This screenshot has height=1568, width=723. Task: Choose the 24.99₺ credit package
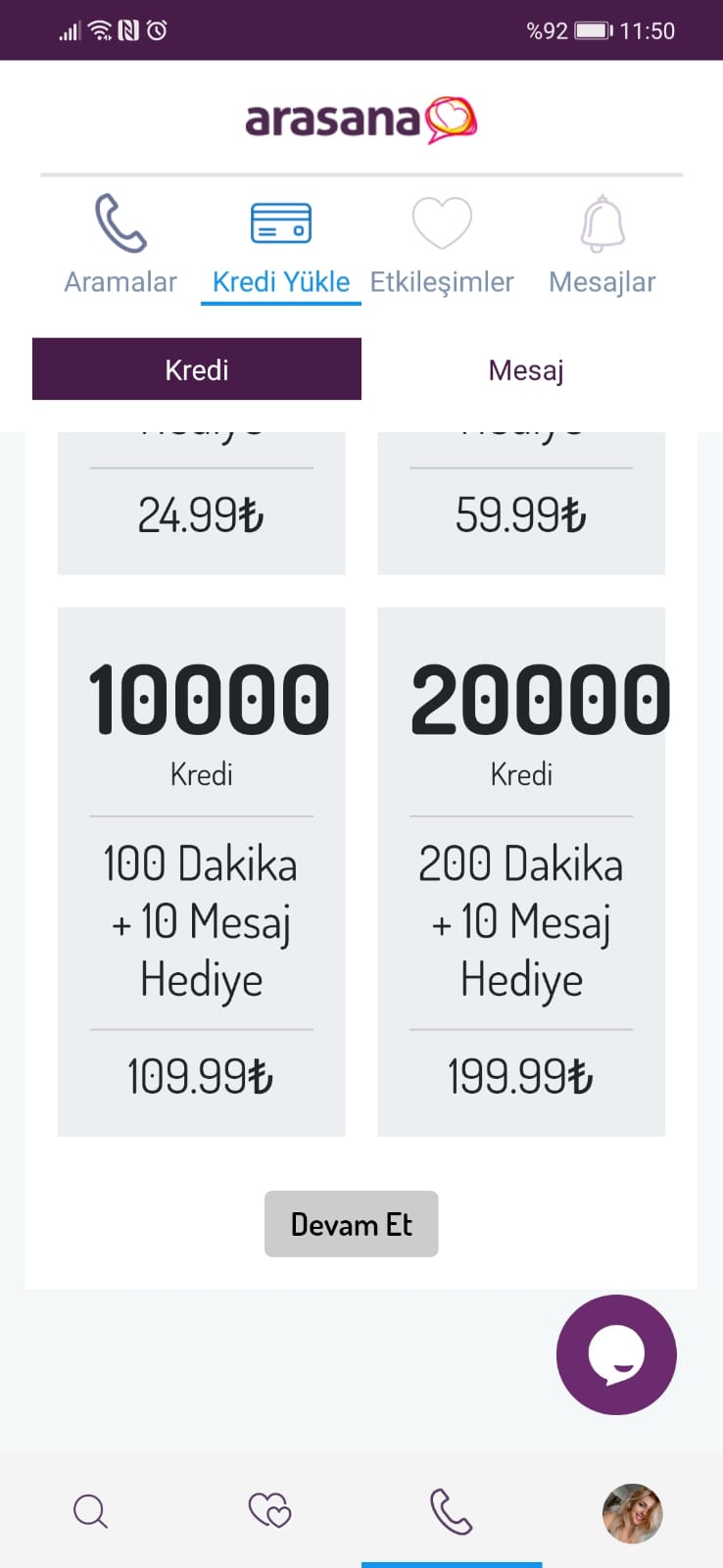coord(202,504)
